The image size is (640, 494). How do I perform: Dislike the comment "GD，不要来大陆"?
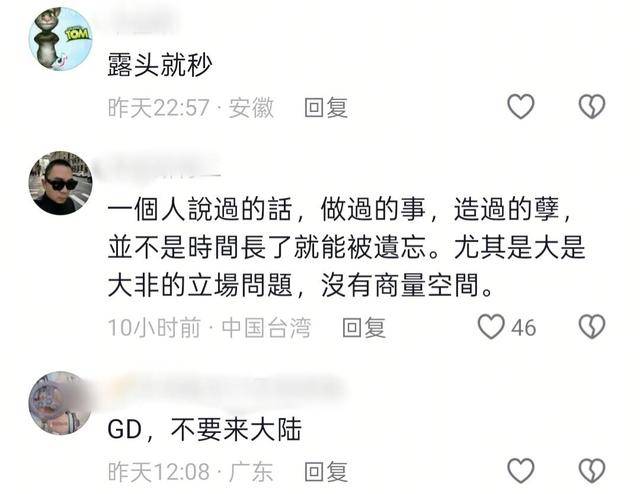(x=592, y=470)
